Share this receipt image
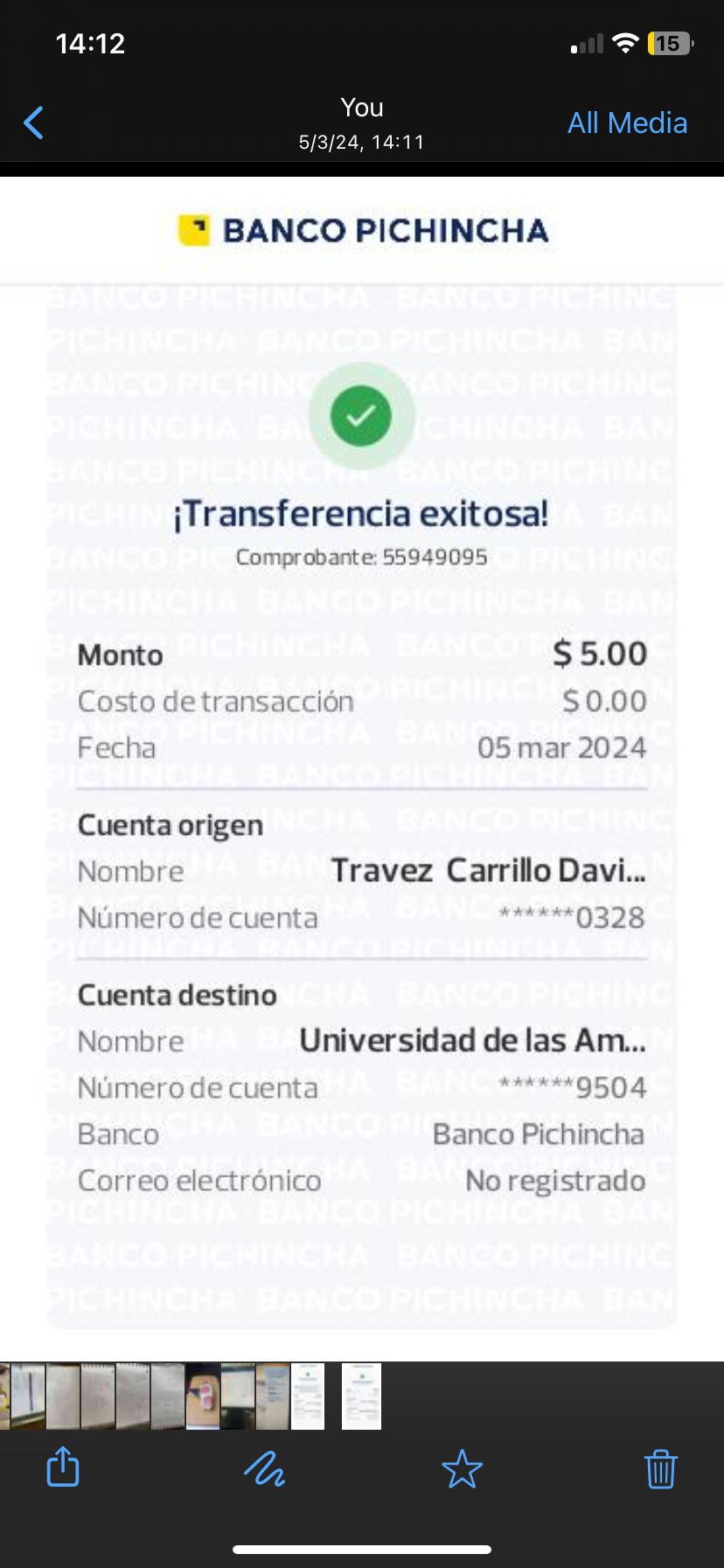724x1568 pixels. tap(63, 1467)
